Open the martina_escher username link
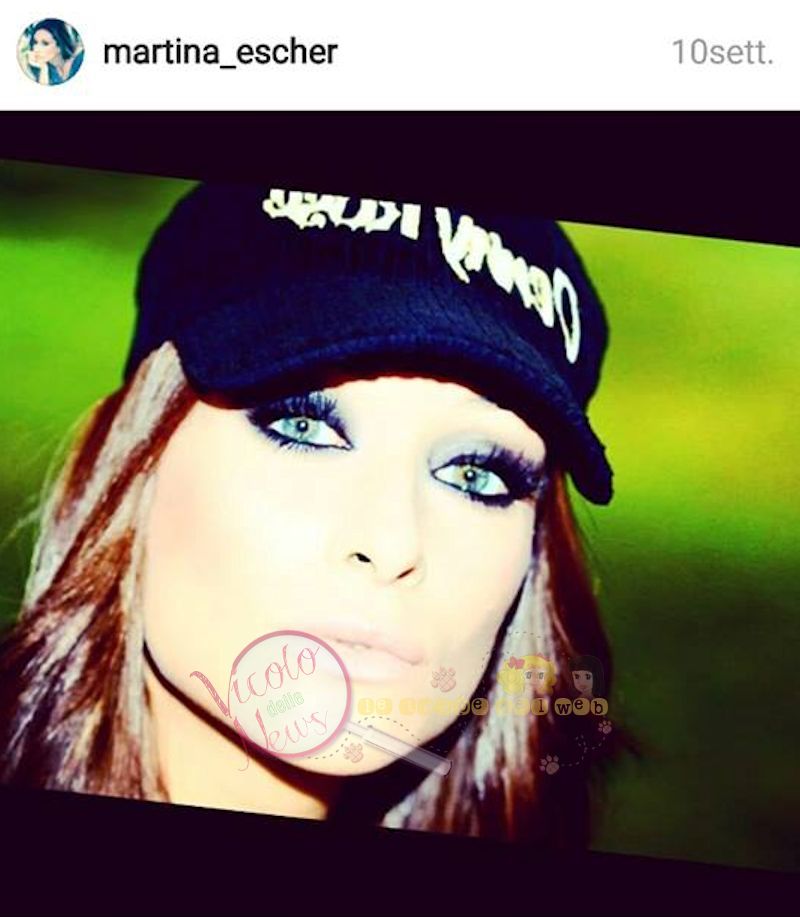 click(x=220, y=52)
